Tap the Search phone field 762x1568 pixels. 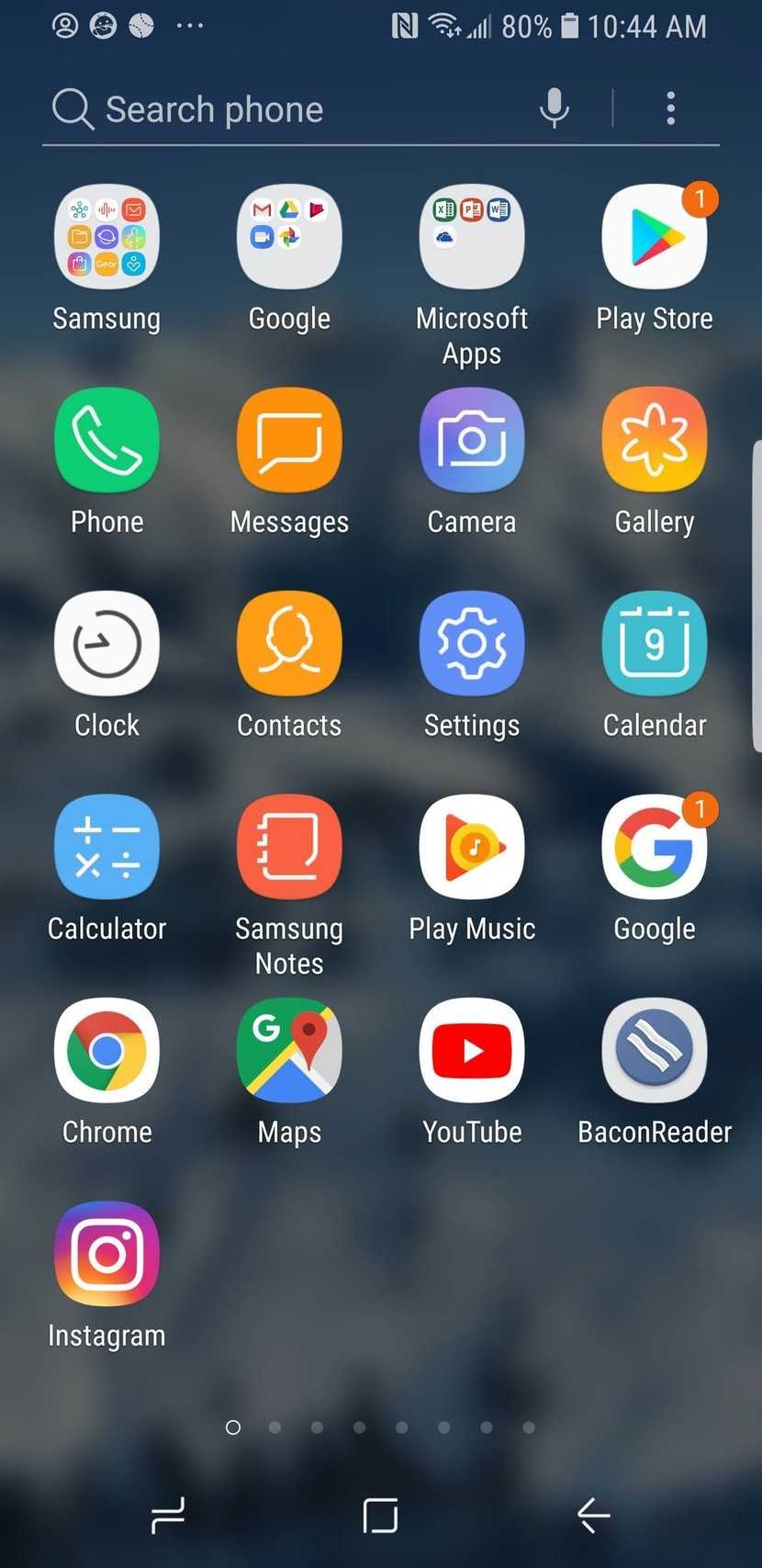tap(275, 109)
